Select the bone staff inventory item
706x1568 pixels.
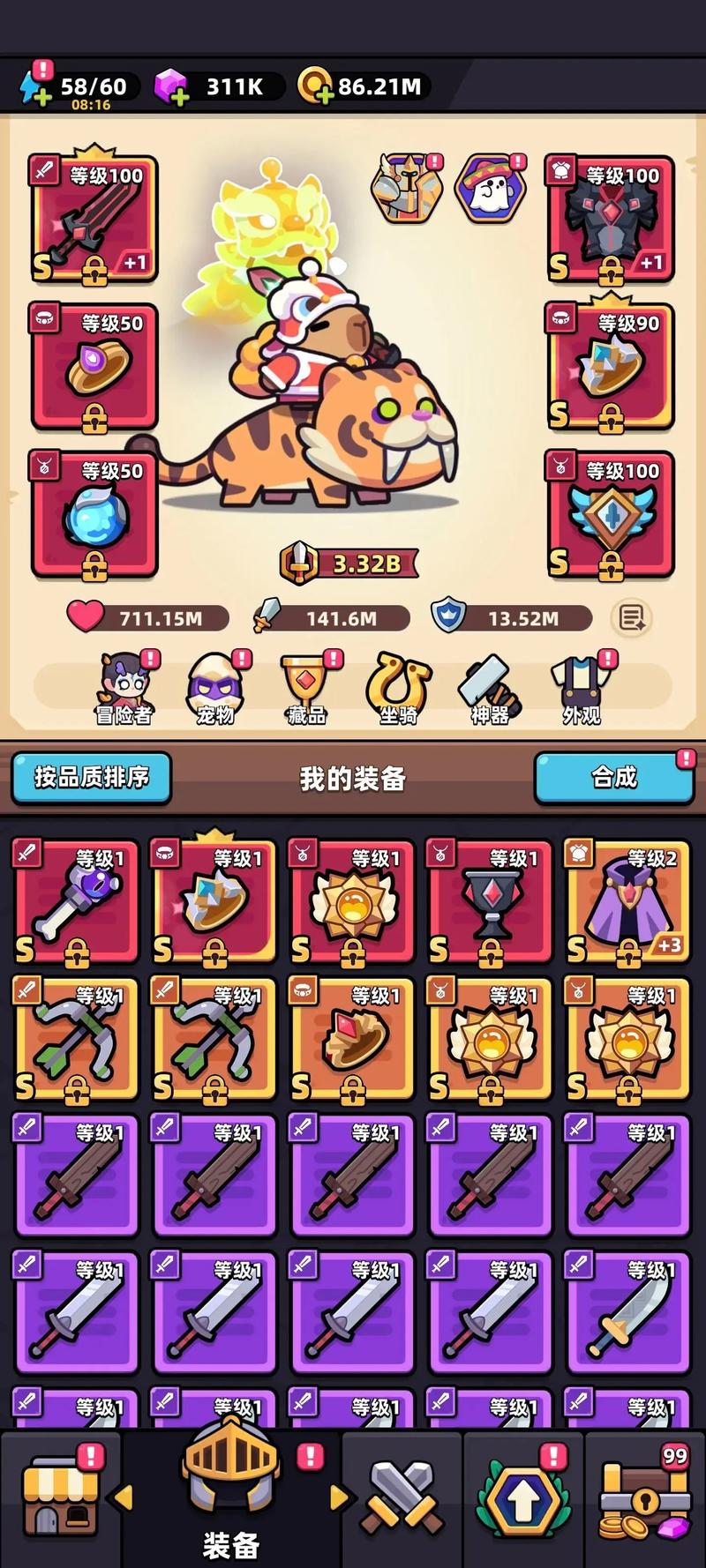click(x=76, y=901)
